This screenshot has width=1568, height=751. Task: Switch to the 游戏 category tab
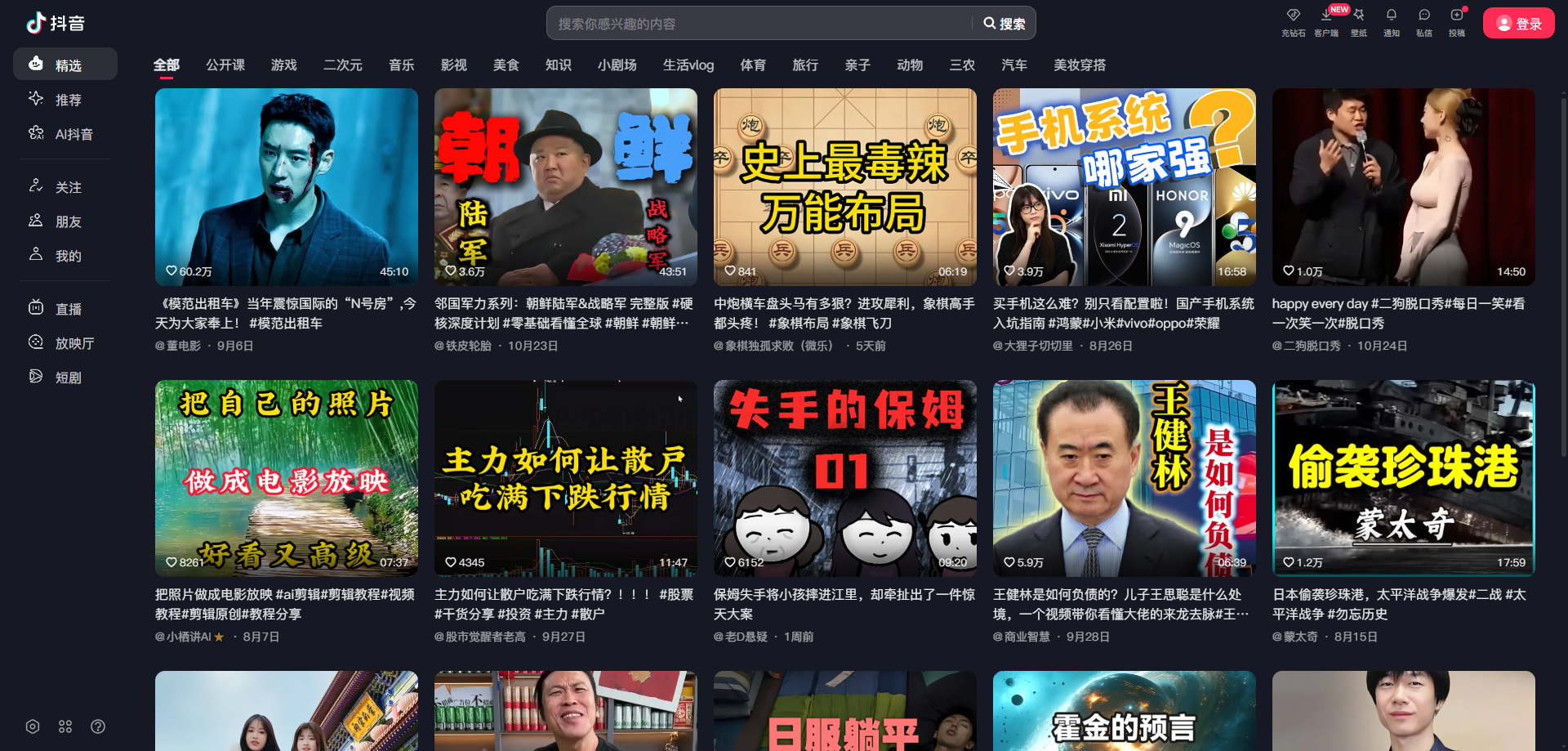pos(283,65)
